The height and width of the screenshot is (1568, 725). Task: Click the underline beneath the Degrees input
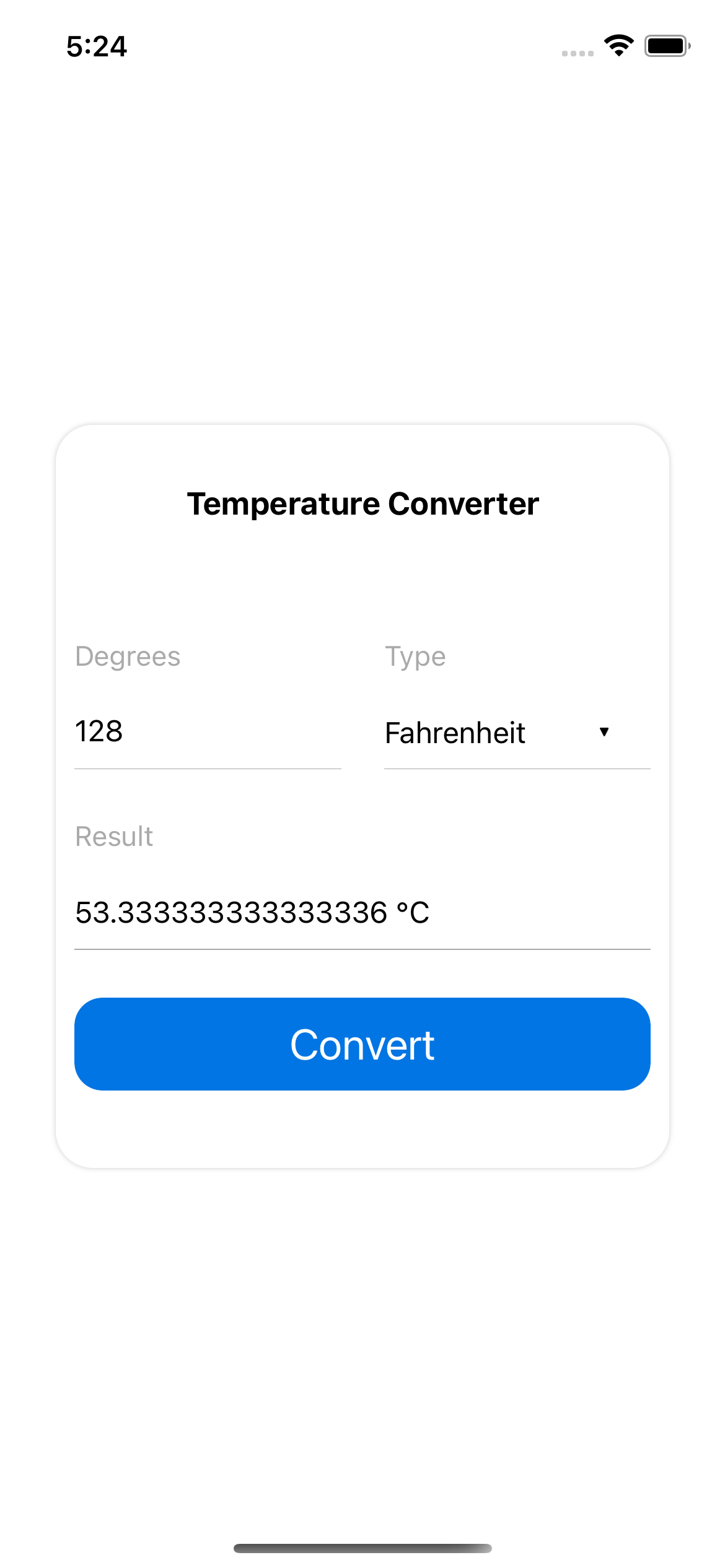click(x=208, y=769)
